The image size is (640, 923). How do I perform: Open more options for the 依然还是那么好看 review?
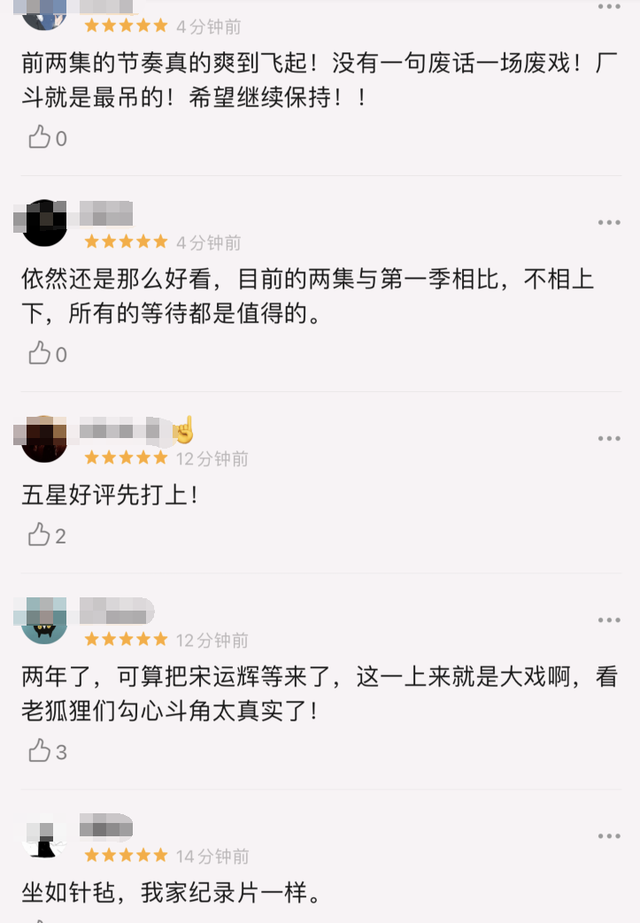pyautogui.click(x=609, y=222)
